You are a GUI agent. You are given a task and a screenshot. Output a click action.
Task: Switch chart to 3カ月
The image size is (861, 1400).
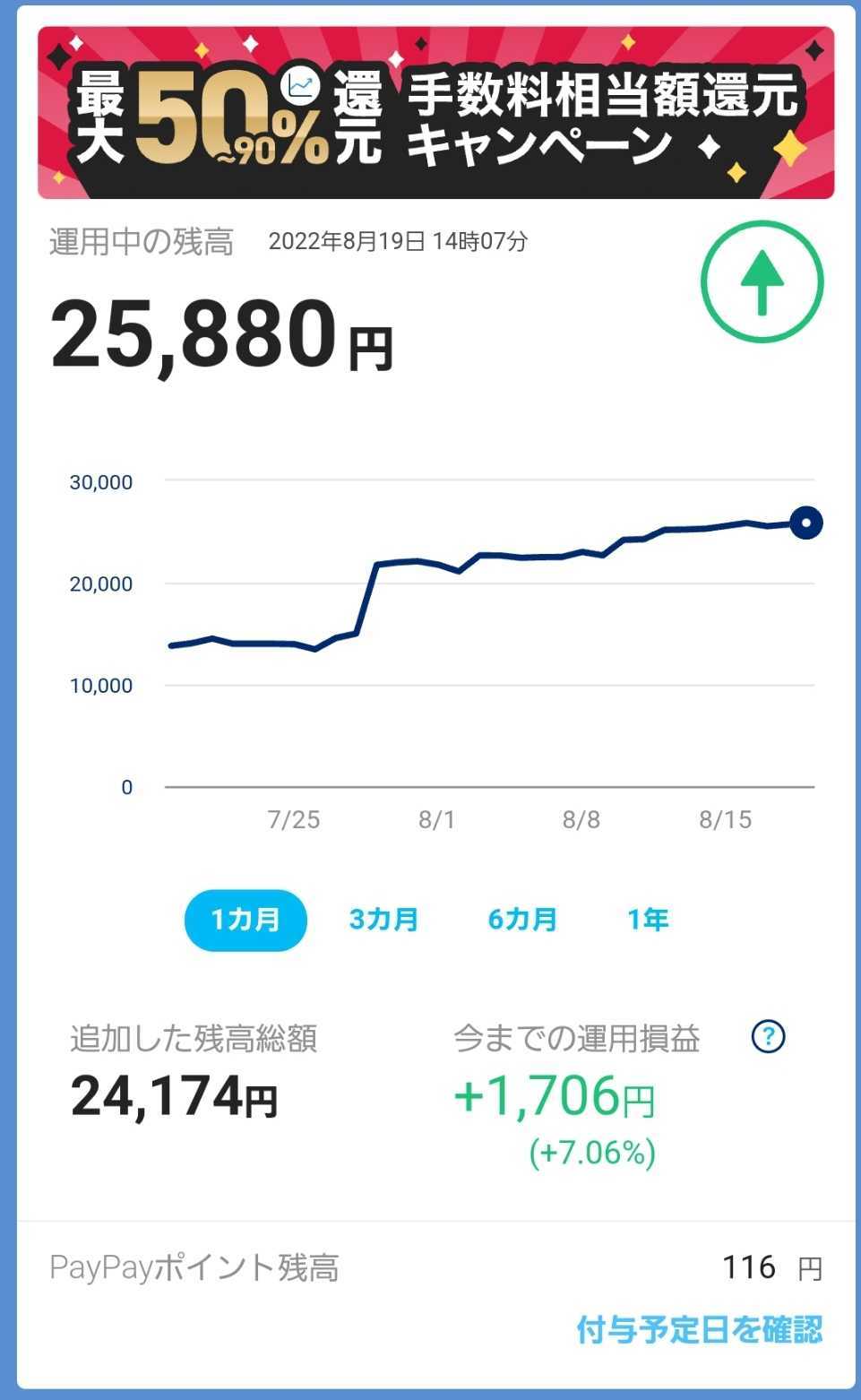click(x=383, y=920)
